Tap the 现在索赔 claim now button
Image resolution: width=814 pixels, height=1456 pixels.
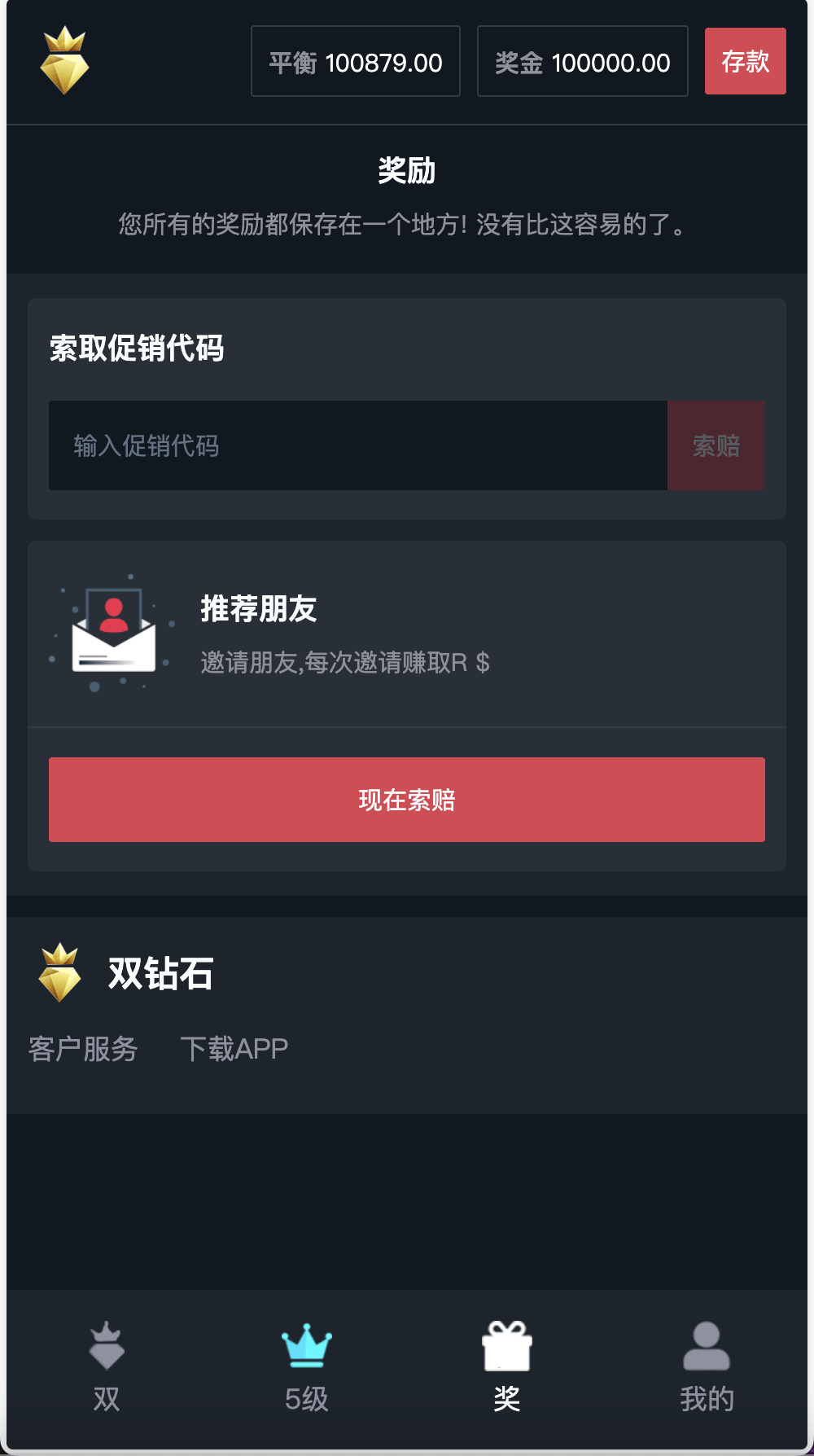click(x=406, y=800)
